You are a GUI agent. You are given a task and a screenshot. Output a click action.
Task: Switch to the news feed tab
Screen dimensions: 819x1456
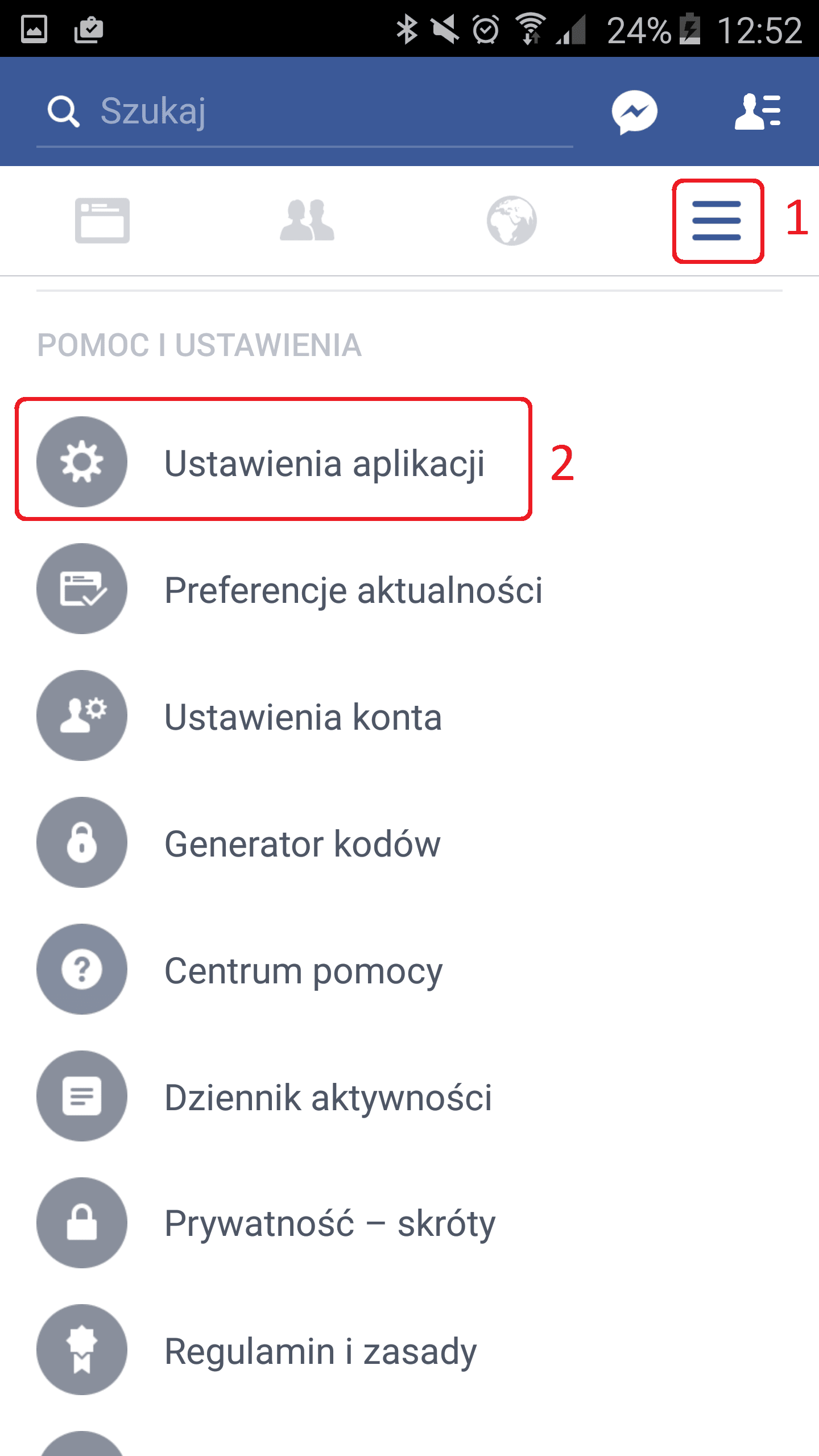[102, 221]
